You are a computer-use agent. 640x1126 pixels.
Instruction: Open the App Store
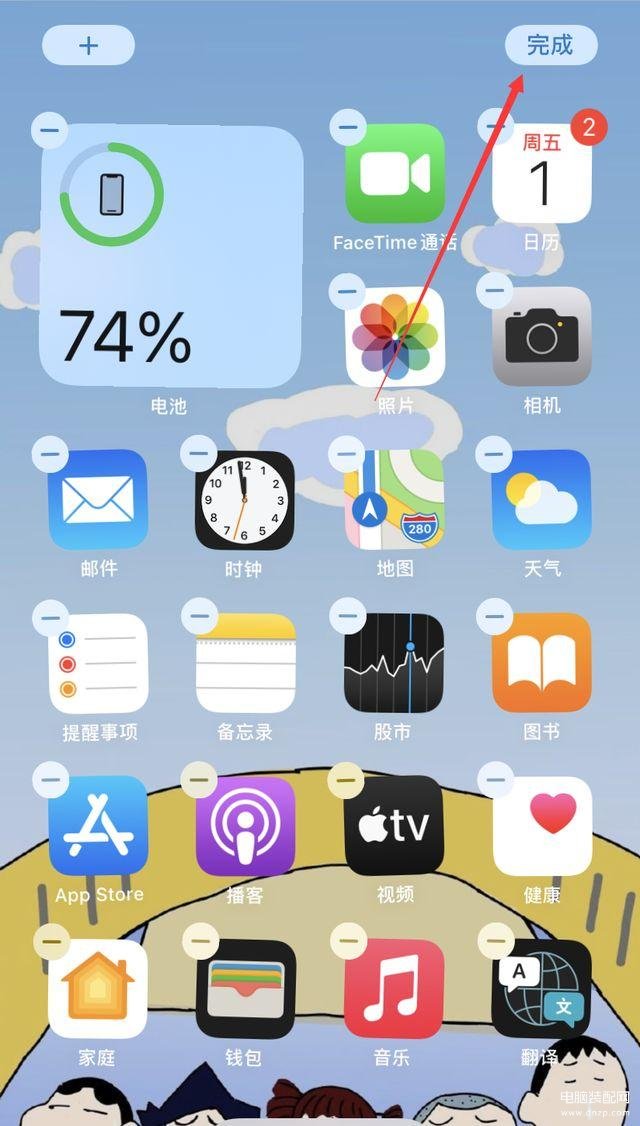click(98, 825)
